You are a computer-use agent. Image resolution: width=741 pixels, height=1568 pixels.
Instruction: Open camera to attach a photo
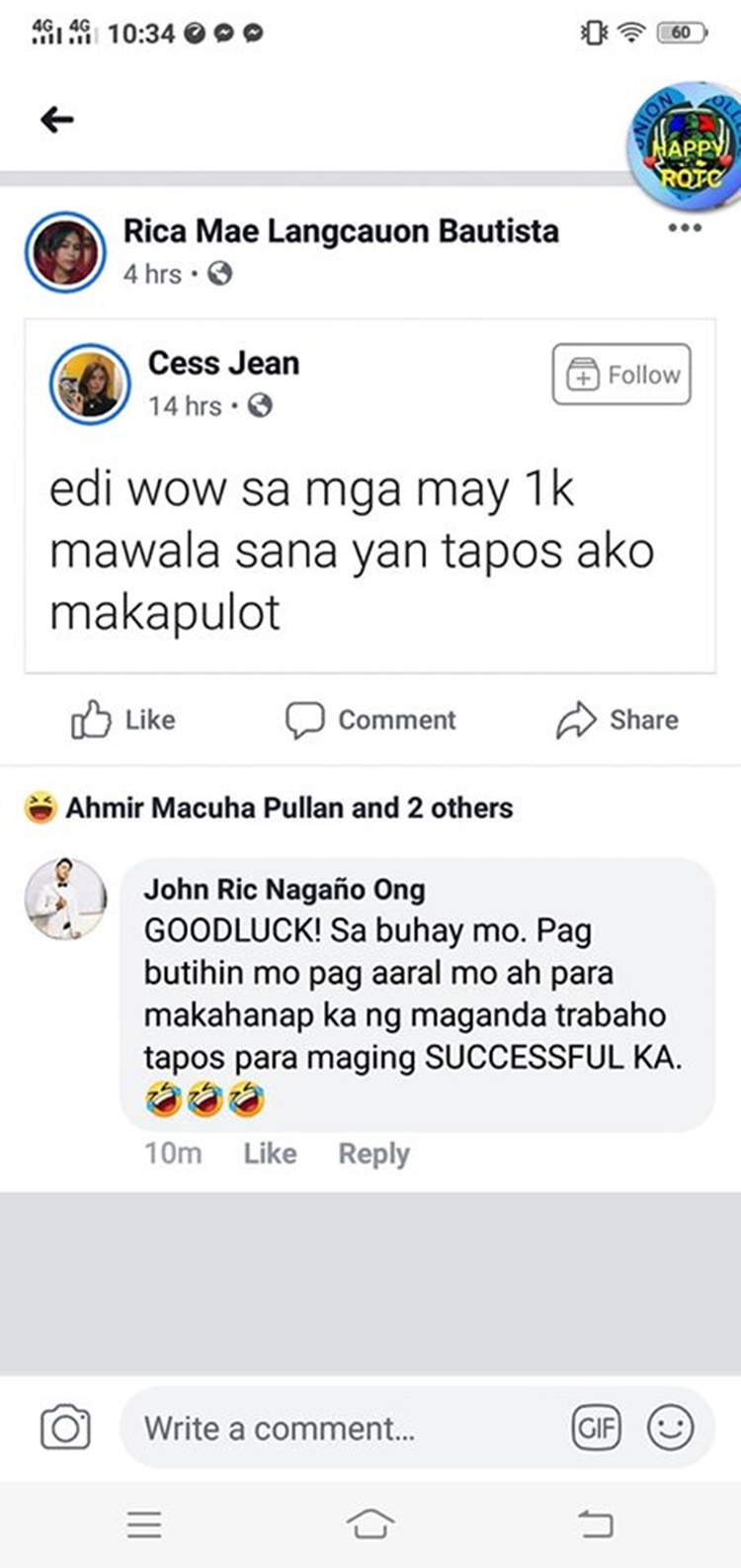(x=65, y=1429)
